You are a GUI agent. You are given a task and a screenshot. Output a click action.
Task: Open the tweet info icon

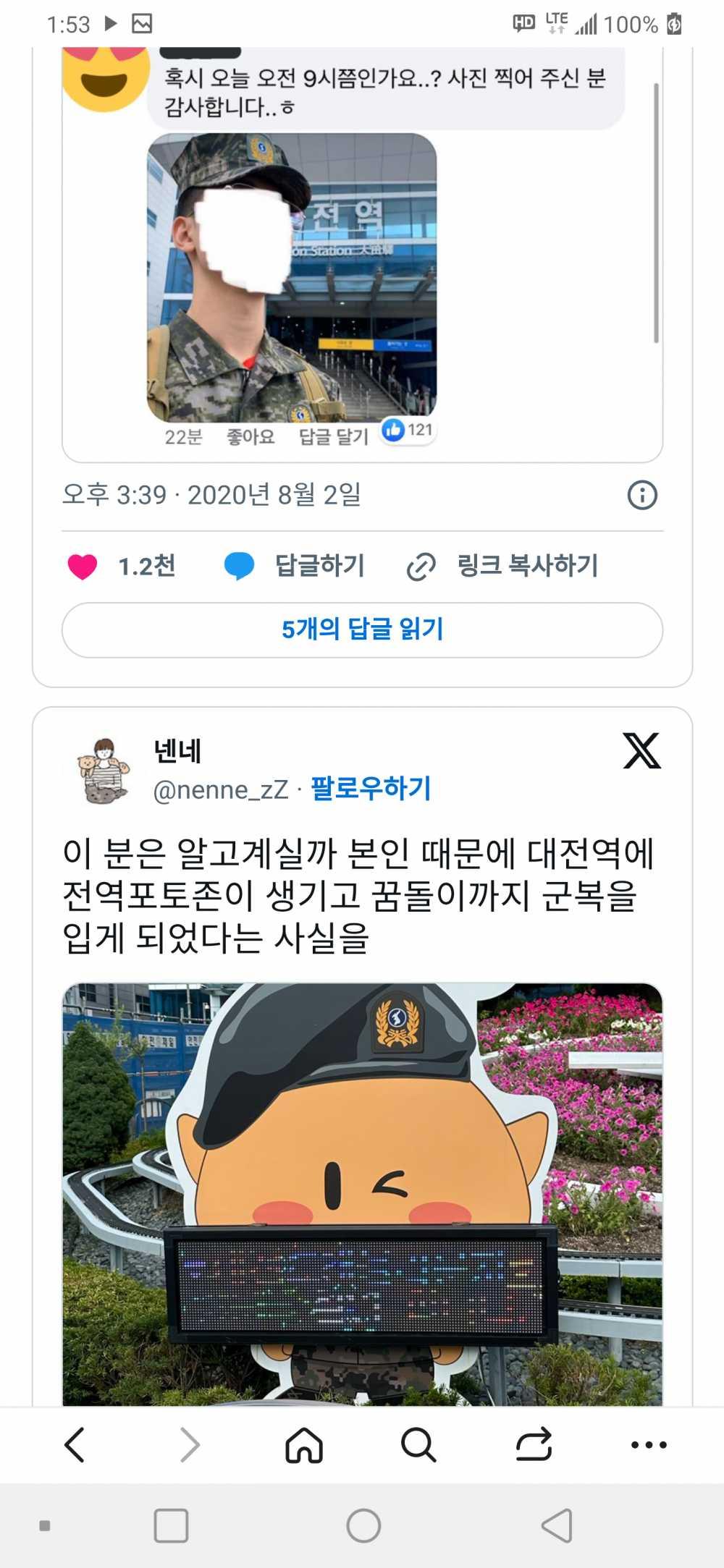(x=641, y=496)
